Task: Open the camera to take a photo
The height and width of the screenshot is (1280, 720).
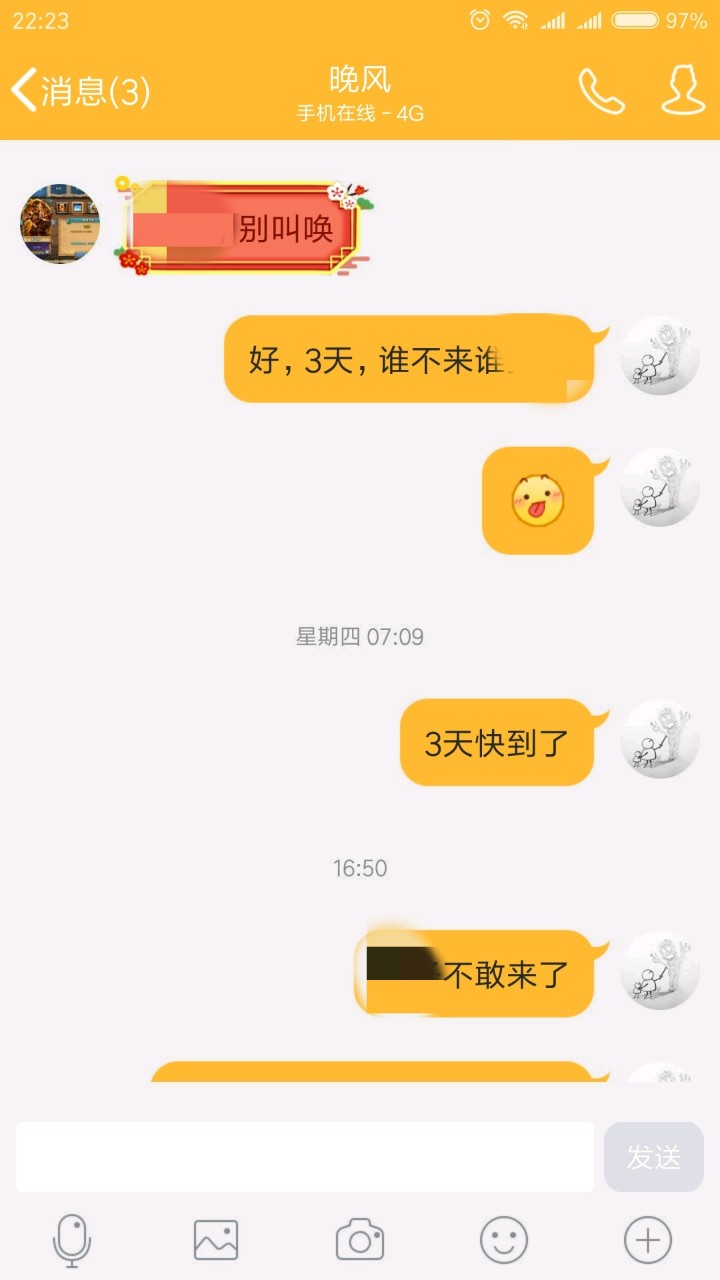Action: tap(360, 1240)
